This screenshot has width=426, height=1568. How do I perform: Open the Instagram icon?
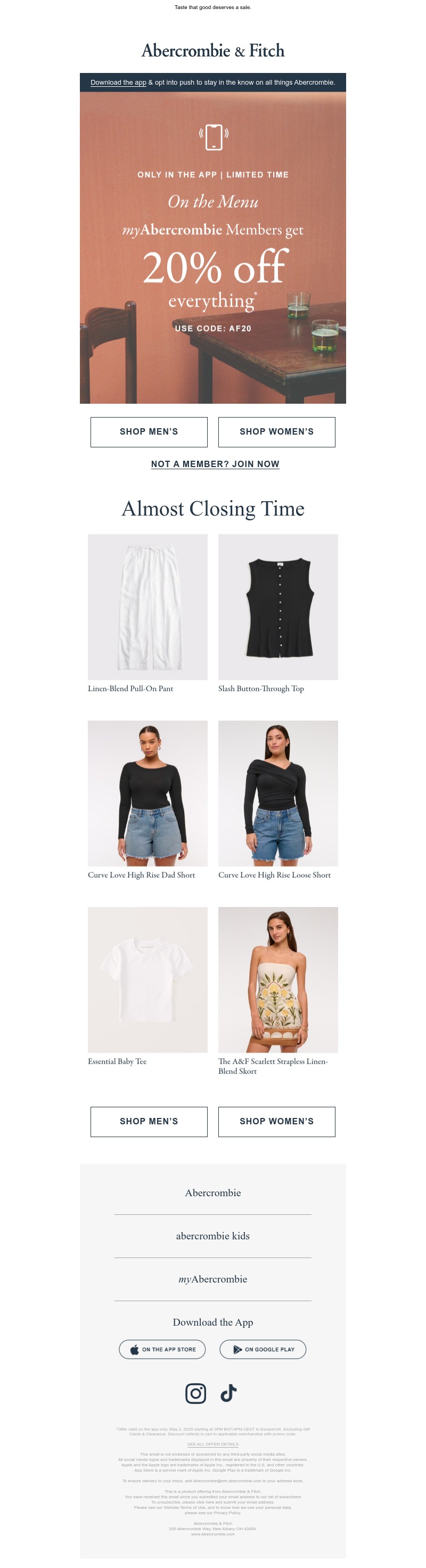(195, 1393)
